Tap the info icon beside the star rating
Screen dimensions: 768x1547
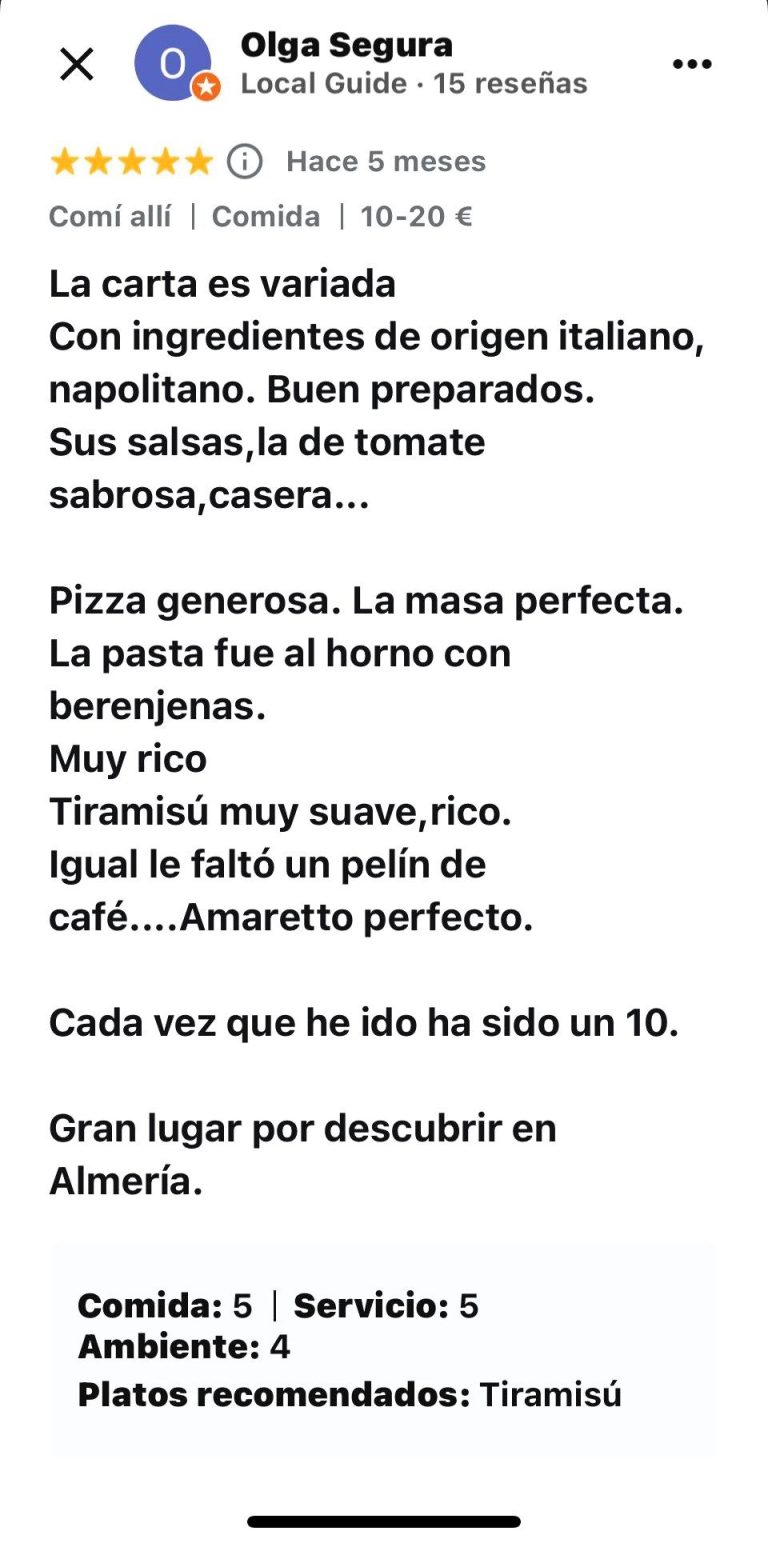(245, 161)
